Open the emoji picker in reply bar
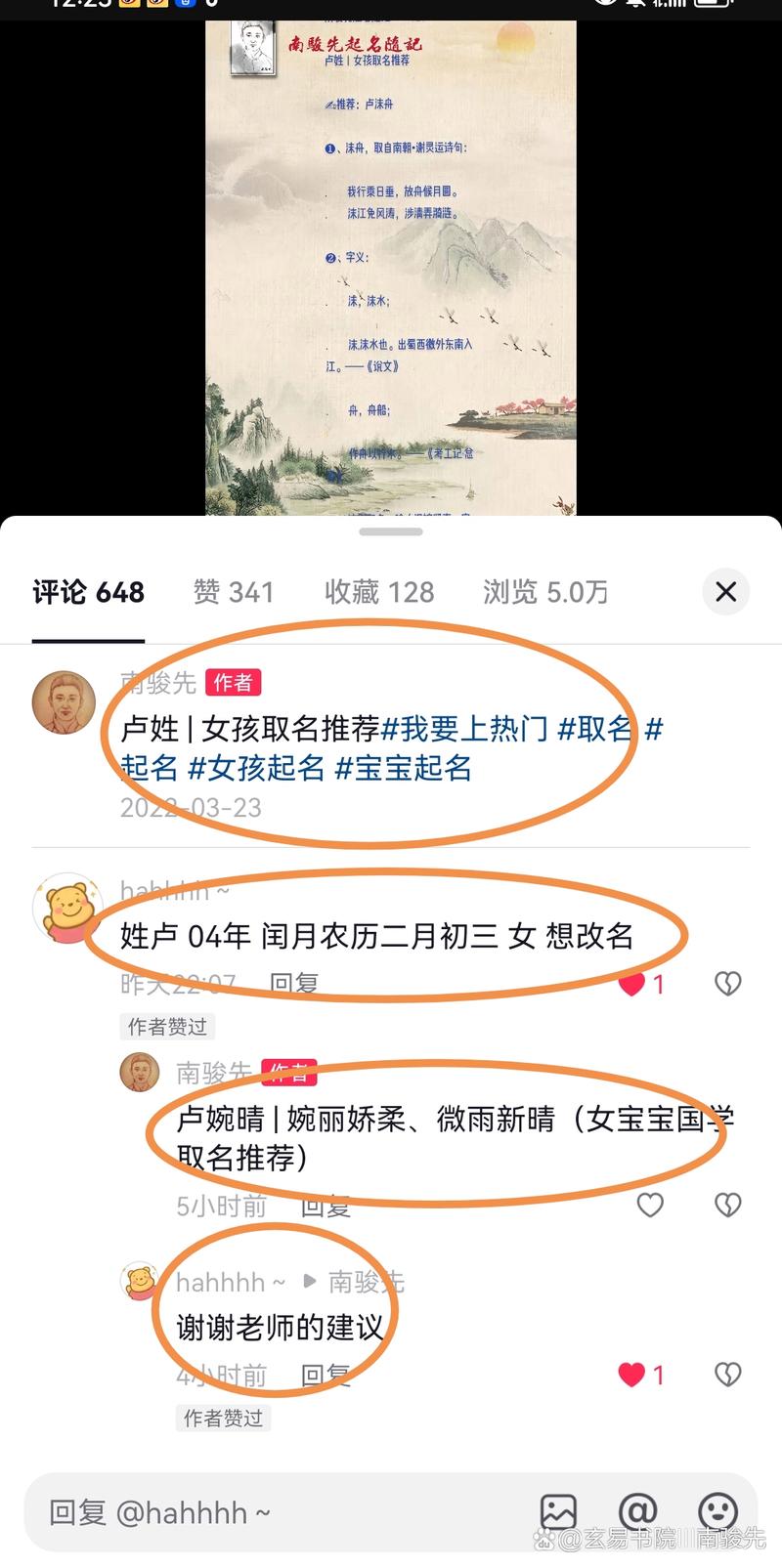782x1568 pixels. (717, 1512)
